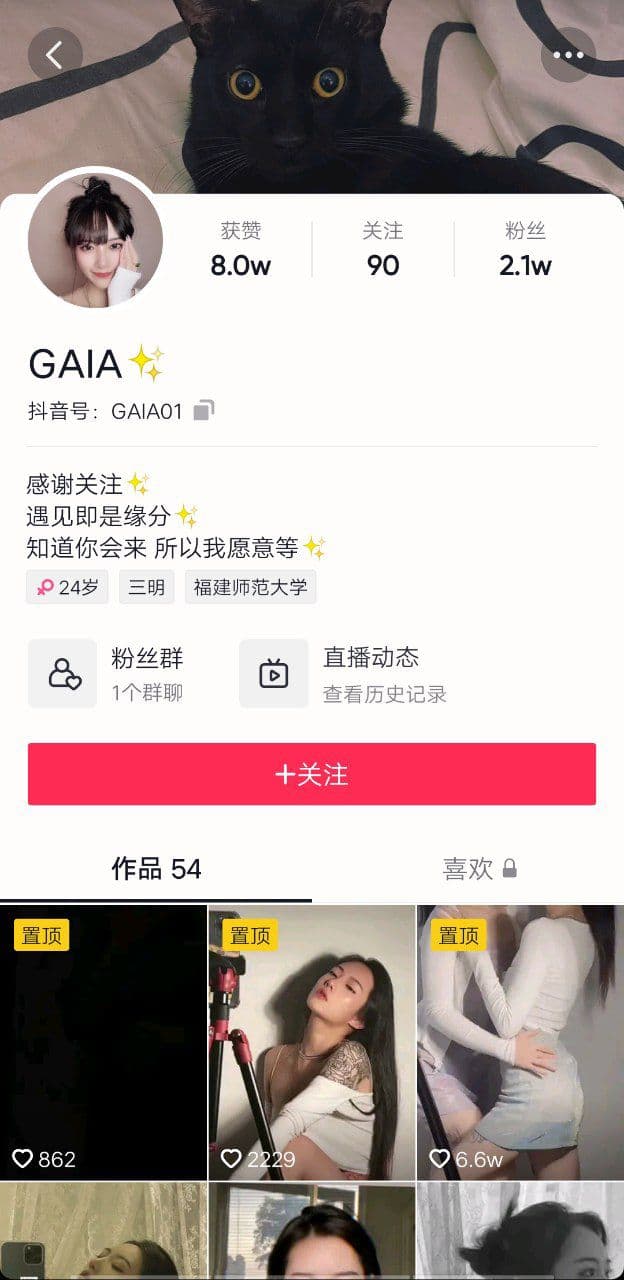This screenshot has width=624, height=1280.
Task: Go back using the top-left arrow
Action: tap(55, 55)
